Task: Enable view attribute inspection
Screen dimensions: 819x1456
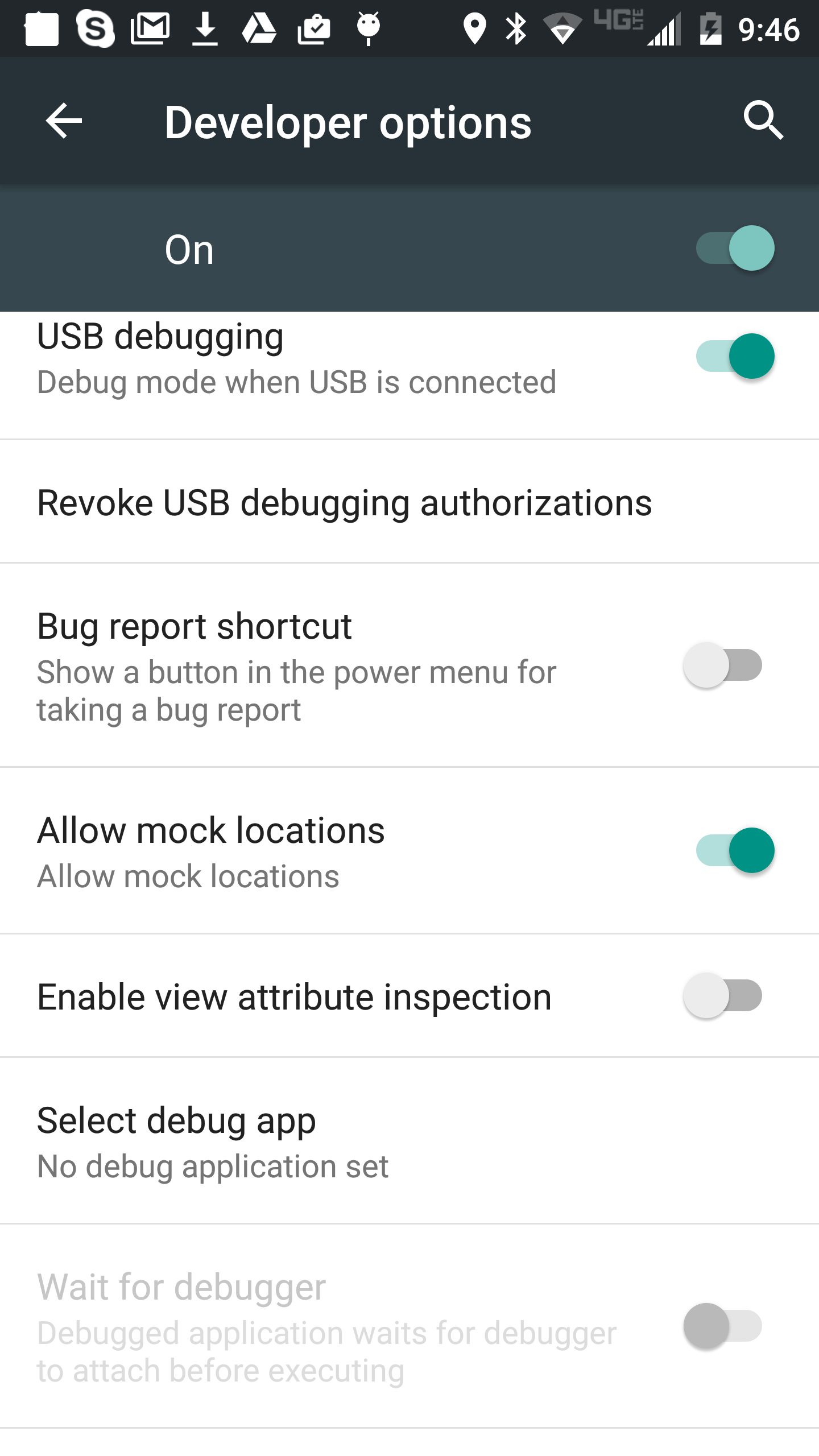Action: [722, 995]
